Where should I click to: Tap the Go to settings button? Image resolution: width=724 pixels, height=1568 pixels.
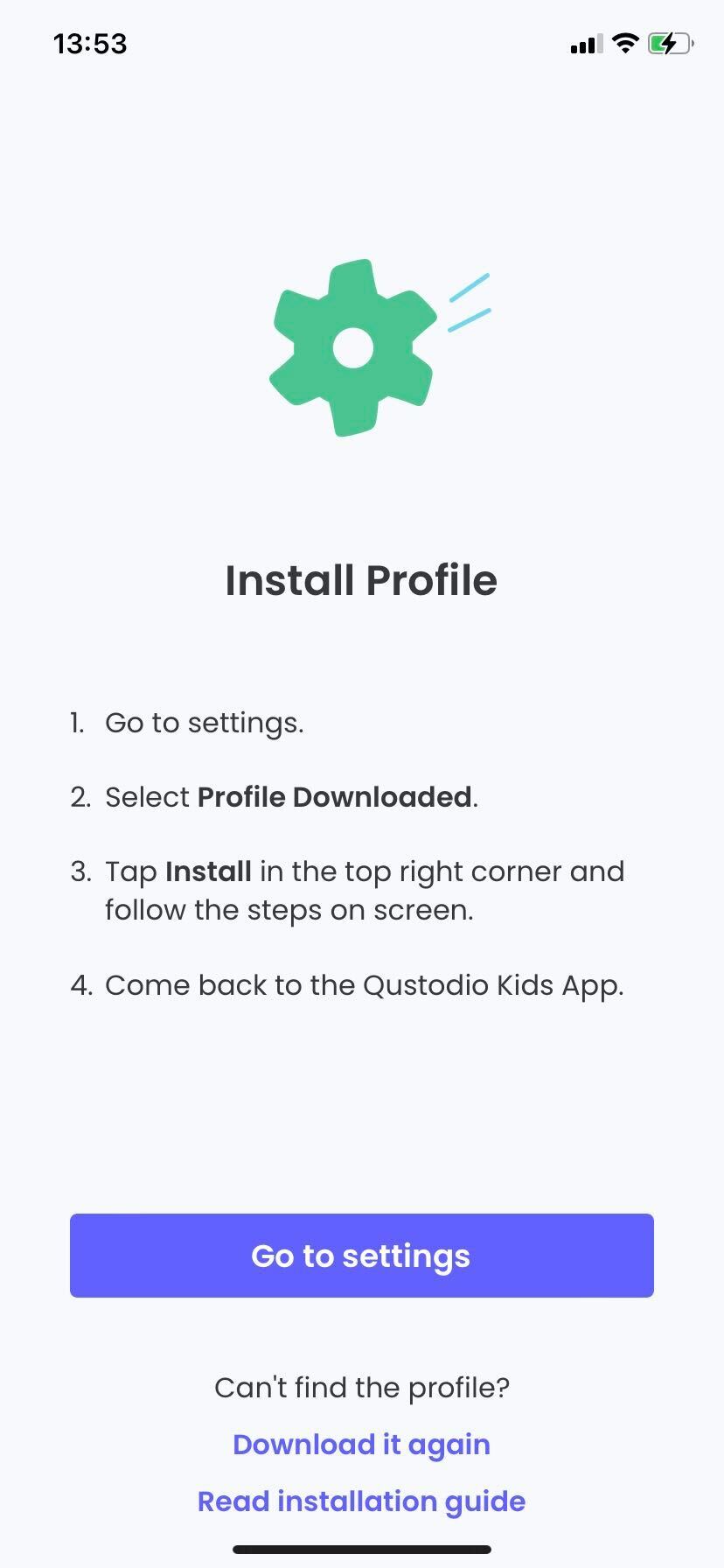coord(361,1255)
